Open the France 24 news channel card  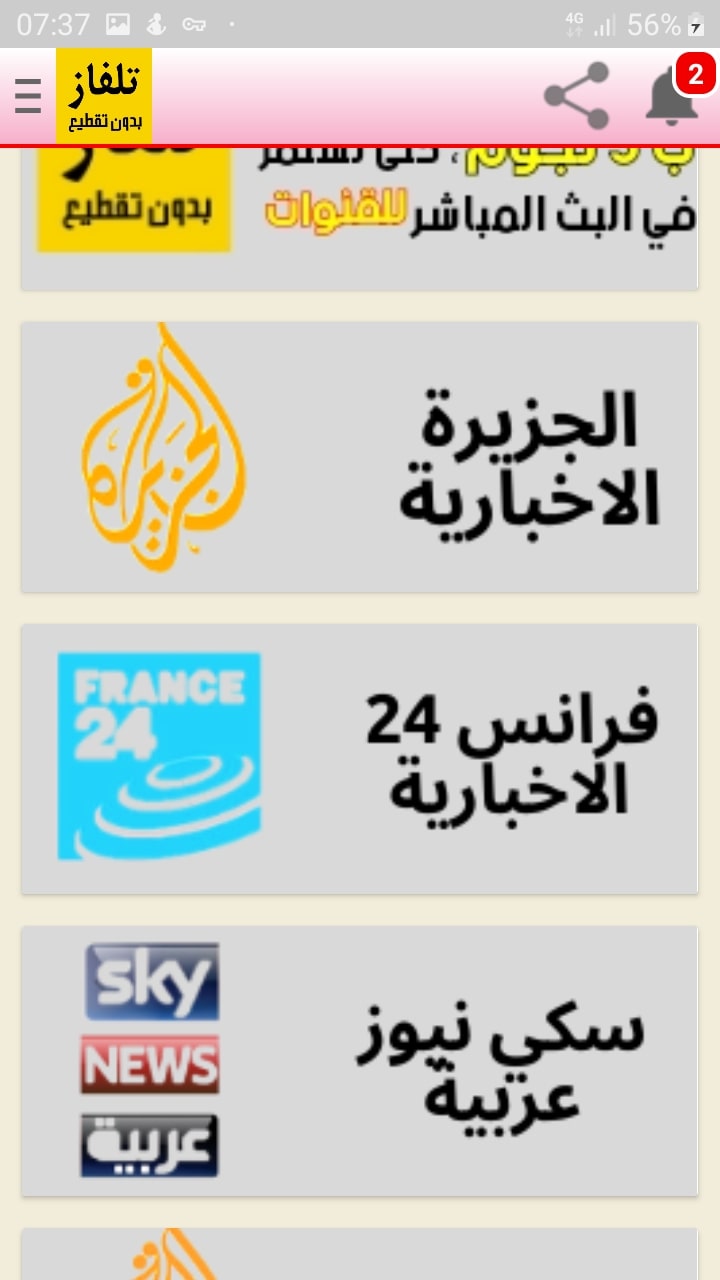point(360,759)
